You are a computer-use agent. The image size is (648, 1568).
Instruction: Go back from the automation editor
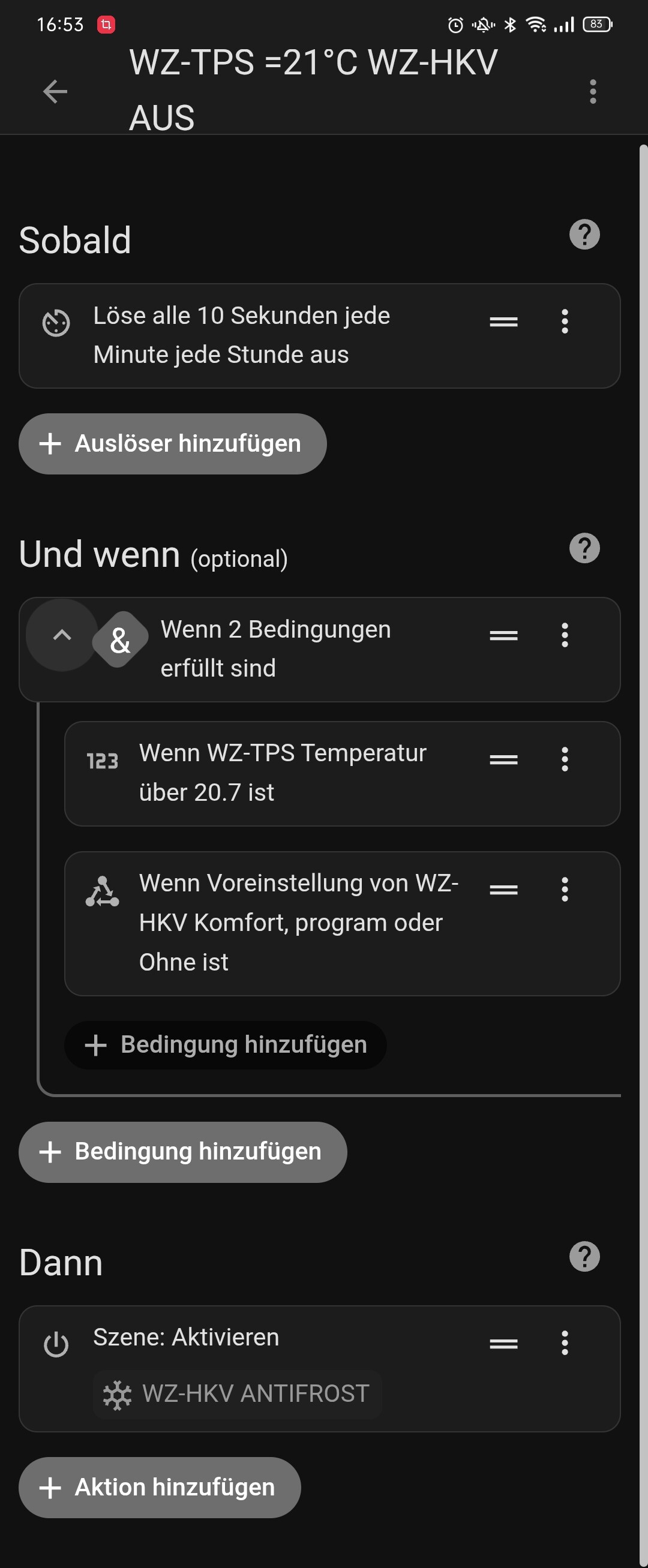[55, 92]
